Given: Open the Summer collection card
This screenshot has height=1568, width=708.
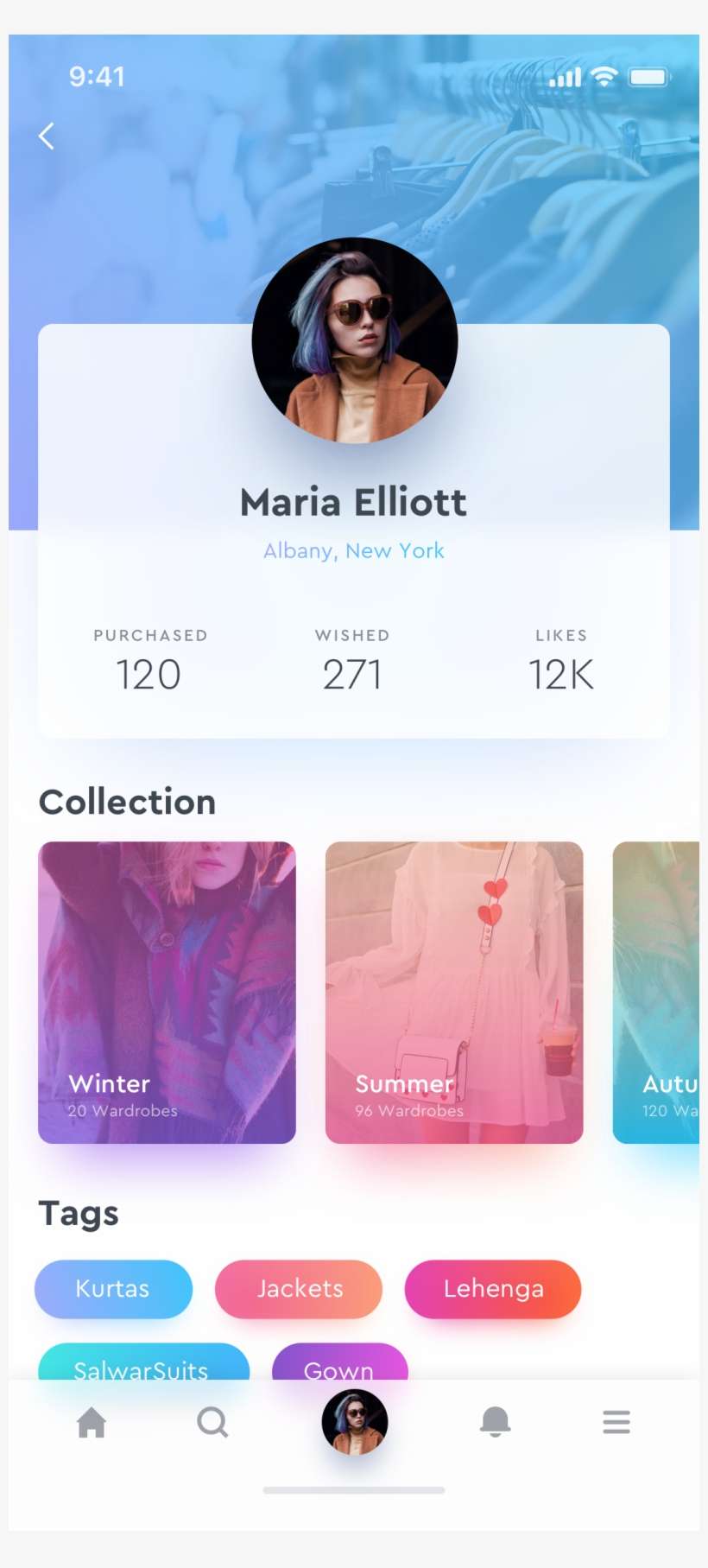Looking at the screenshot, I should (x=453, y=991).
